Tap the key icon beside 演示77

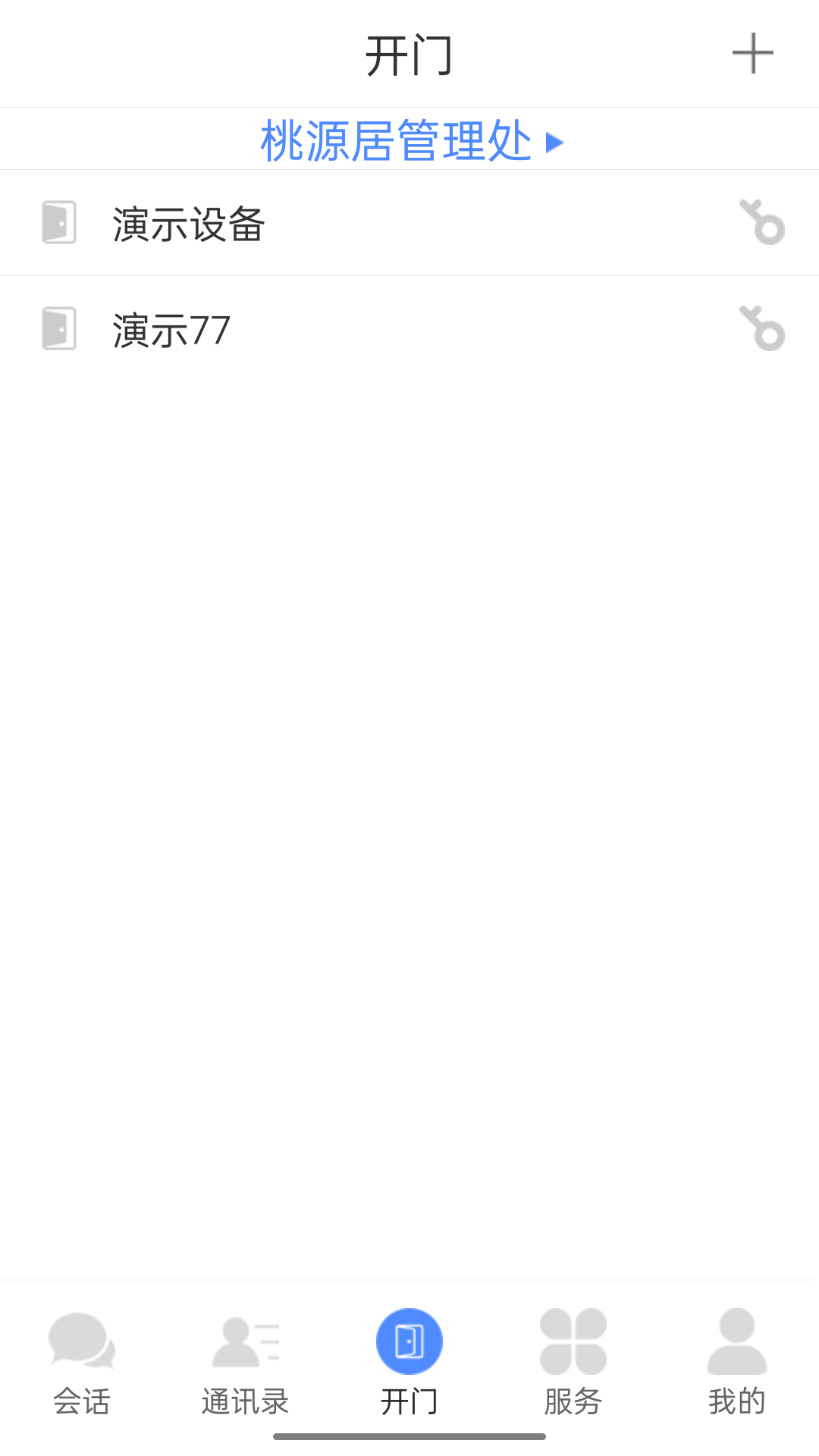coord(761,328)
